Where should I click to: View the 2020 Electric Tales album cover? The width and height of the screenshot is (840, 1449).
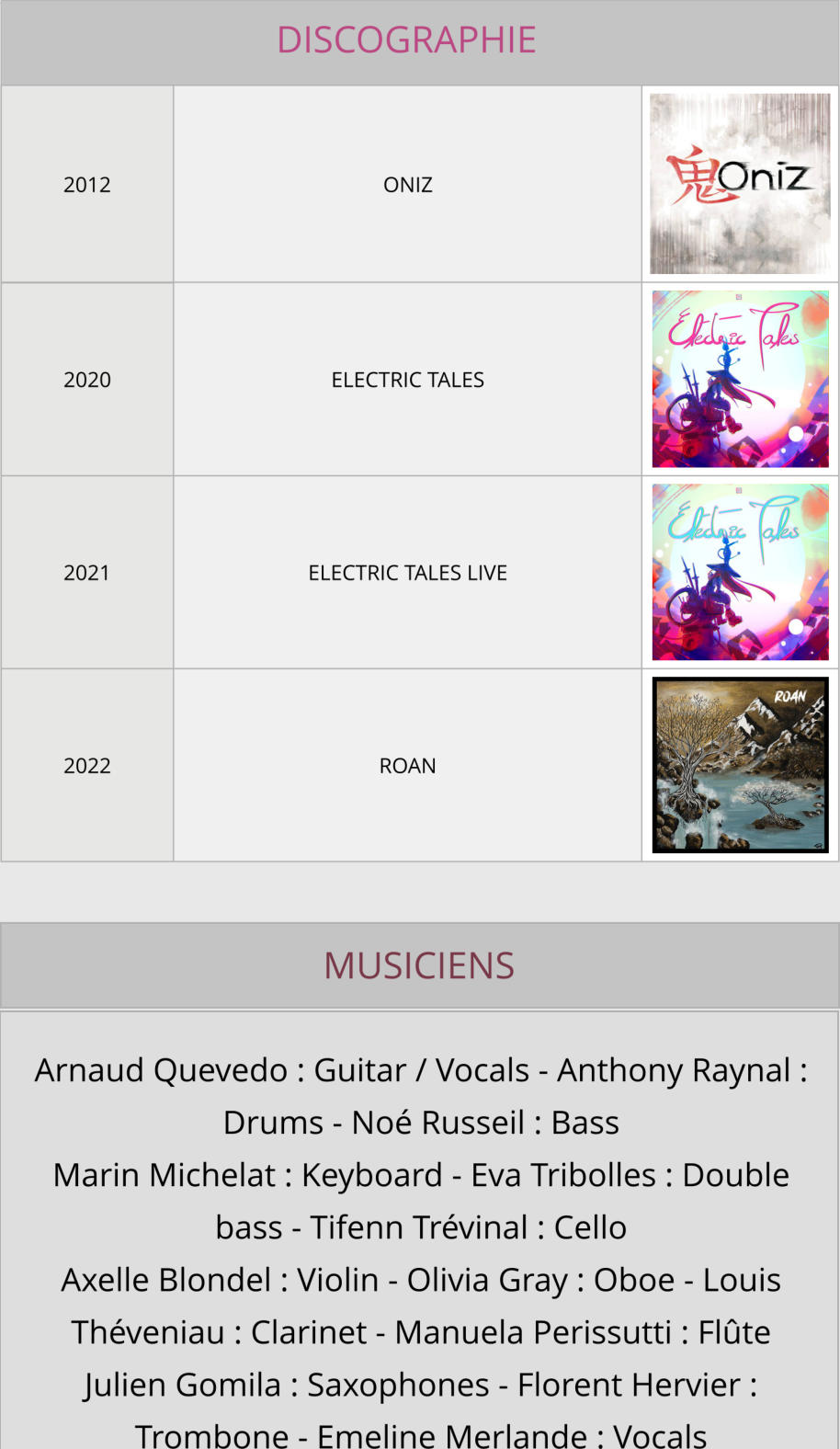pyautogui.click(x=740, y=379)
